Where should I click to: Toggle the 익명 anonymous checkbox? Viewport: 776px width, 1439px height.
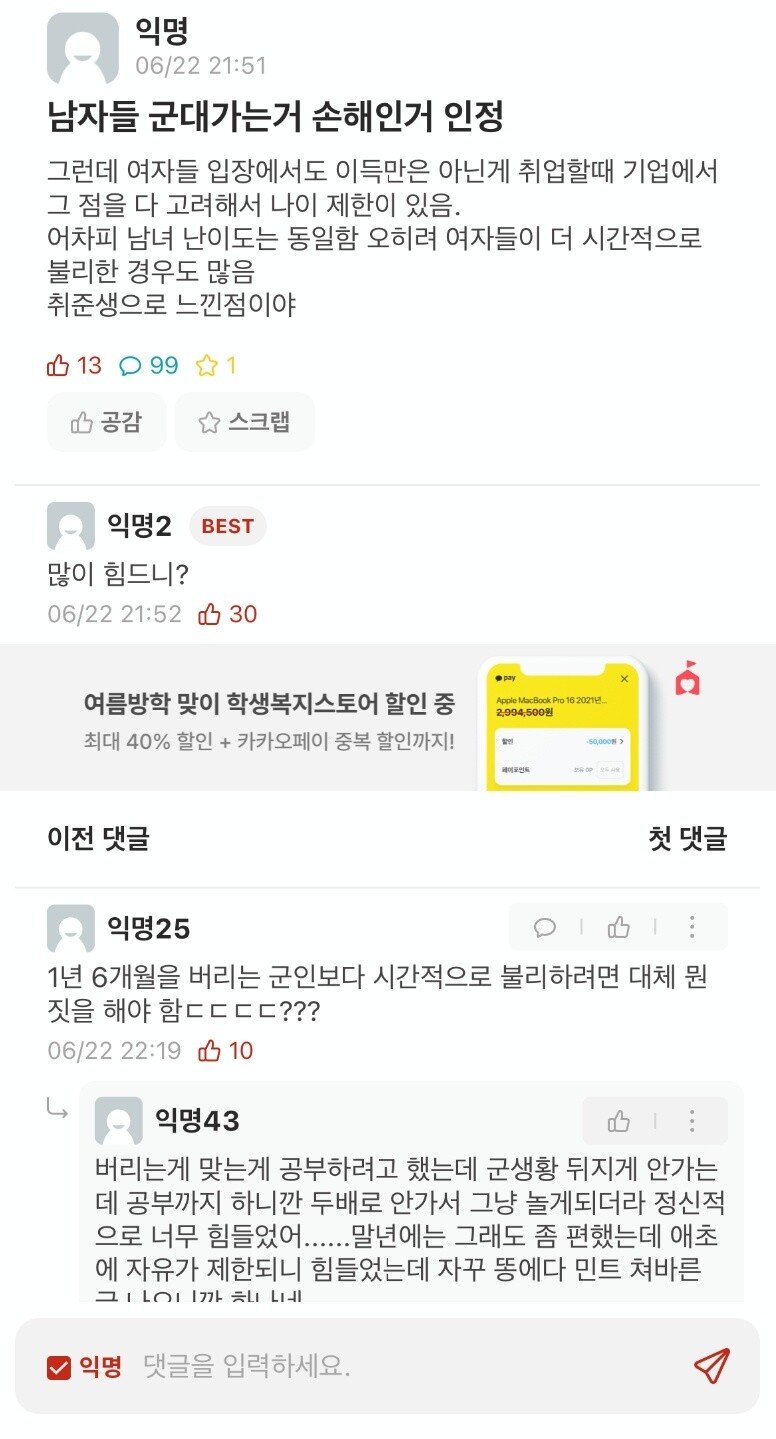coord(59,1367)
